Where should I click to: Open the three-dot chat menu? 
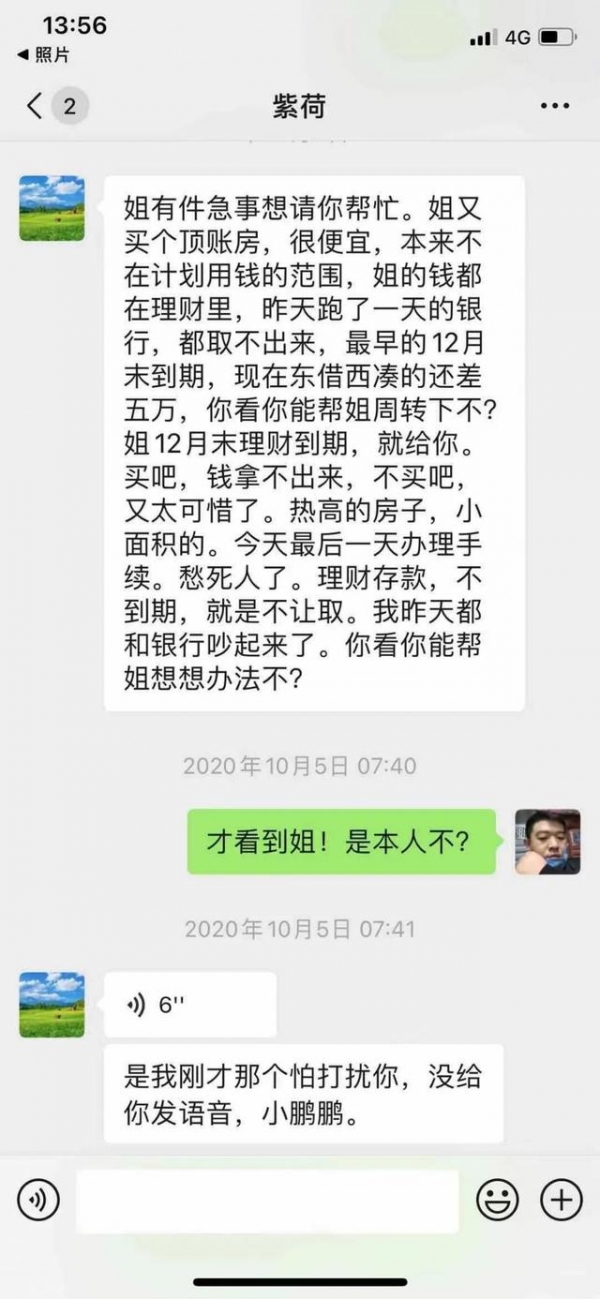tap(553, 106)
